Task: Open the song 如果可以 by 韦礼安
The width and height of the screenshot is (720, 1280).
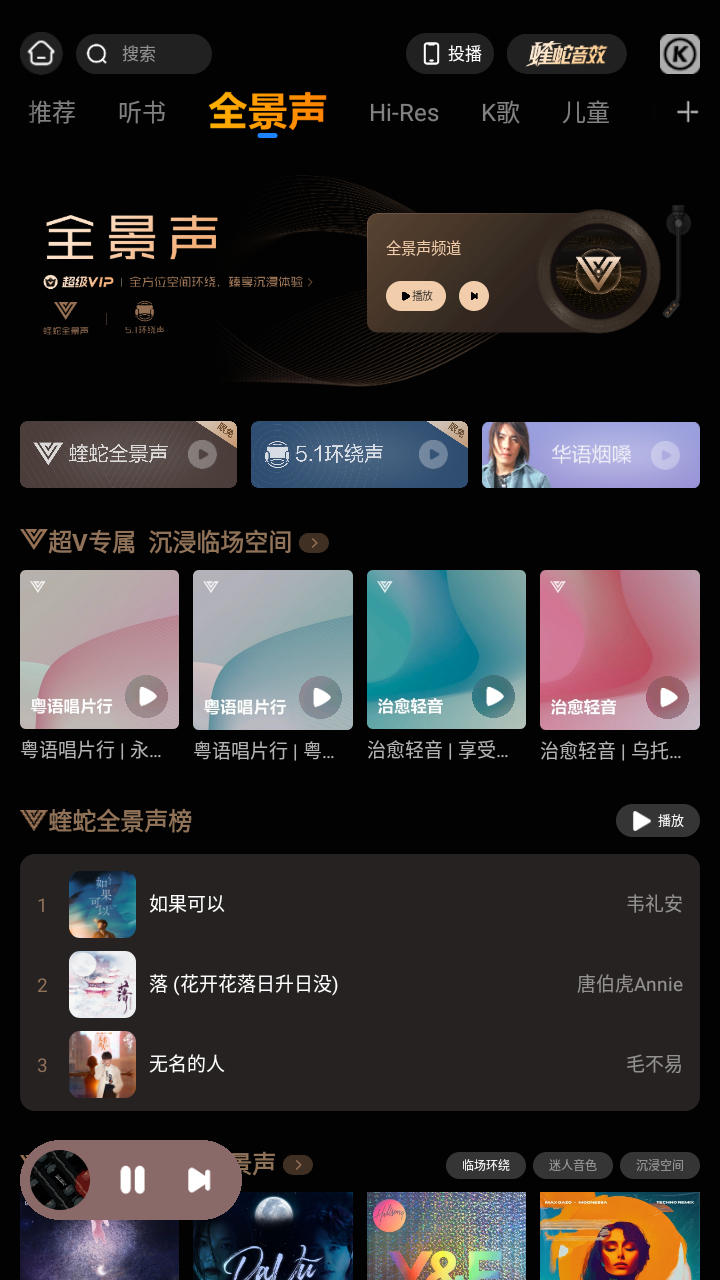Action: coord(360,904)
